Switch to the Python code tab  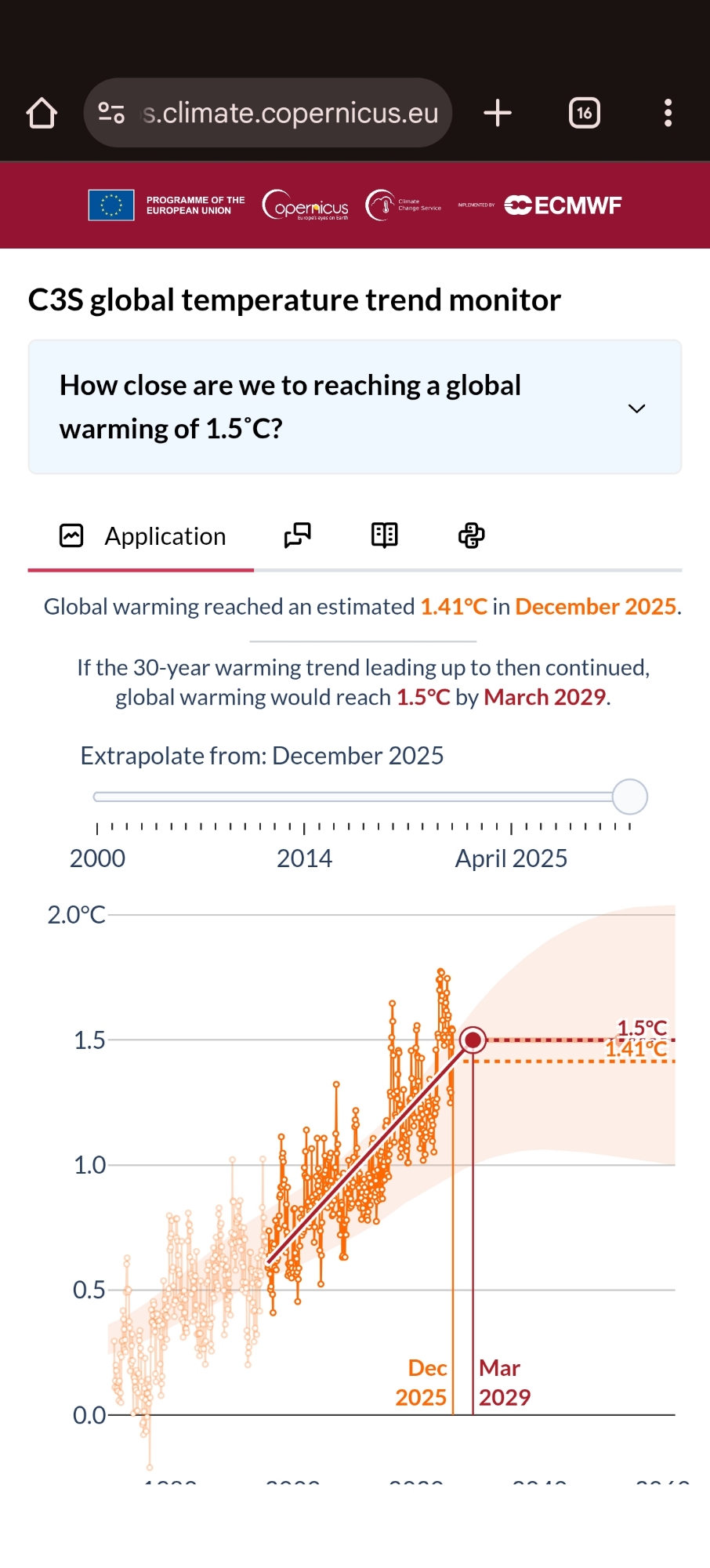(471, 536)
